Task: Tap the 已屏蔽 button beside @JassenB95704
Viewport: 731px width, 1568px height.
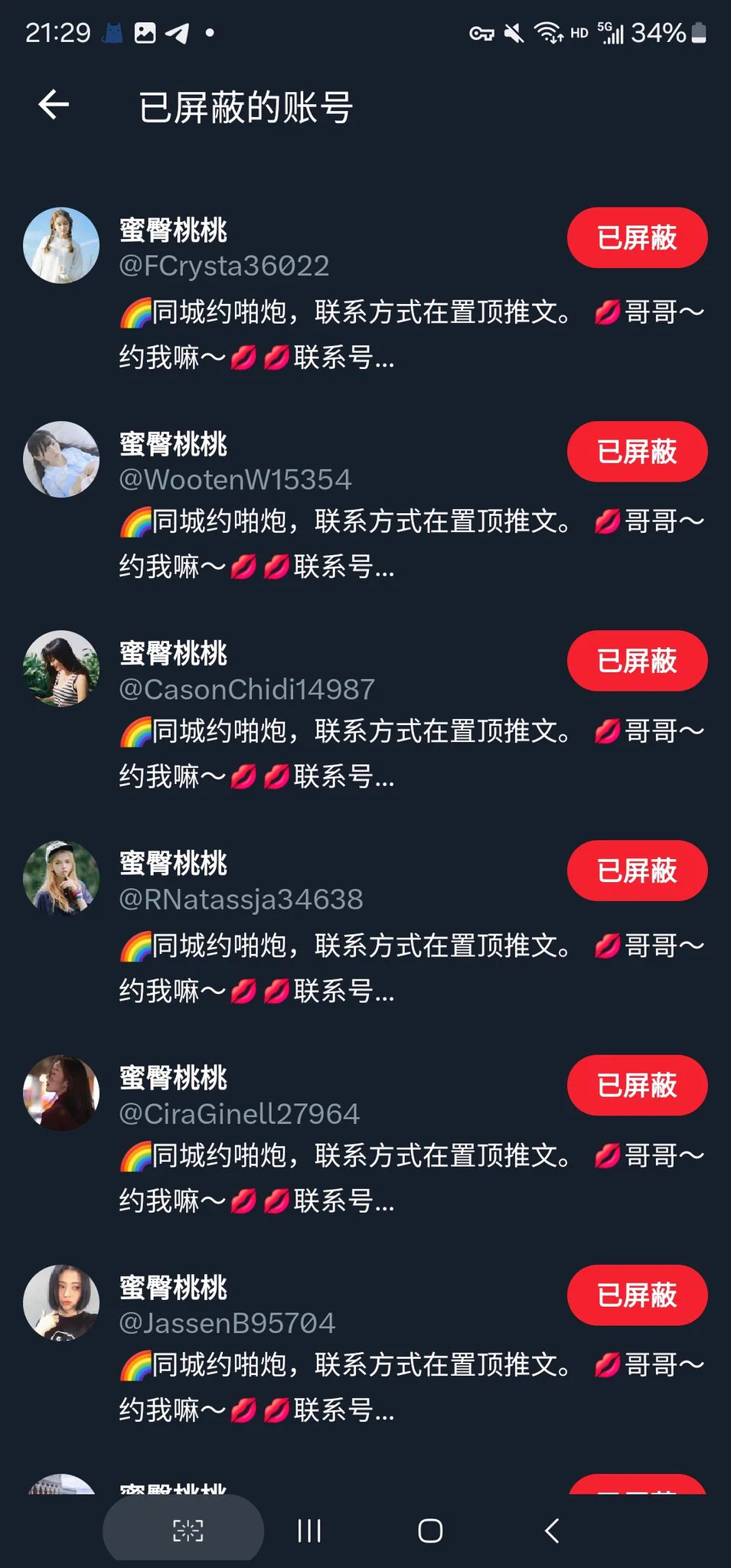Action: pyautogui.click(x=636, y=1295)
